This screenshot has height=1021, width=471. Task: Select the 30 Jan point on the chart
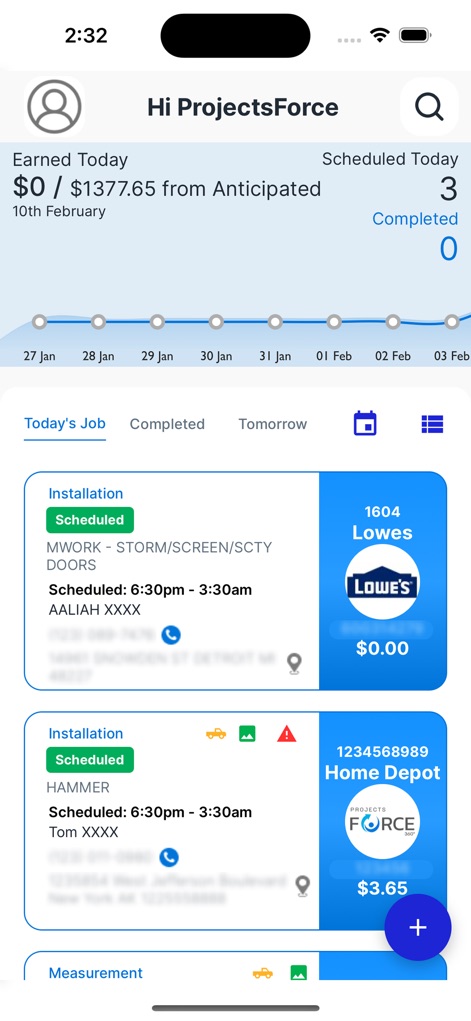point(216,322)
